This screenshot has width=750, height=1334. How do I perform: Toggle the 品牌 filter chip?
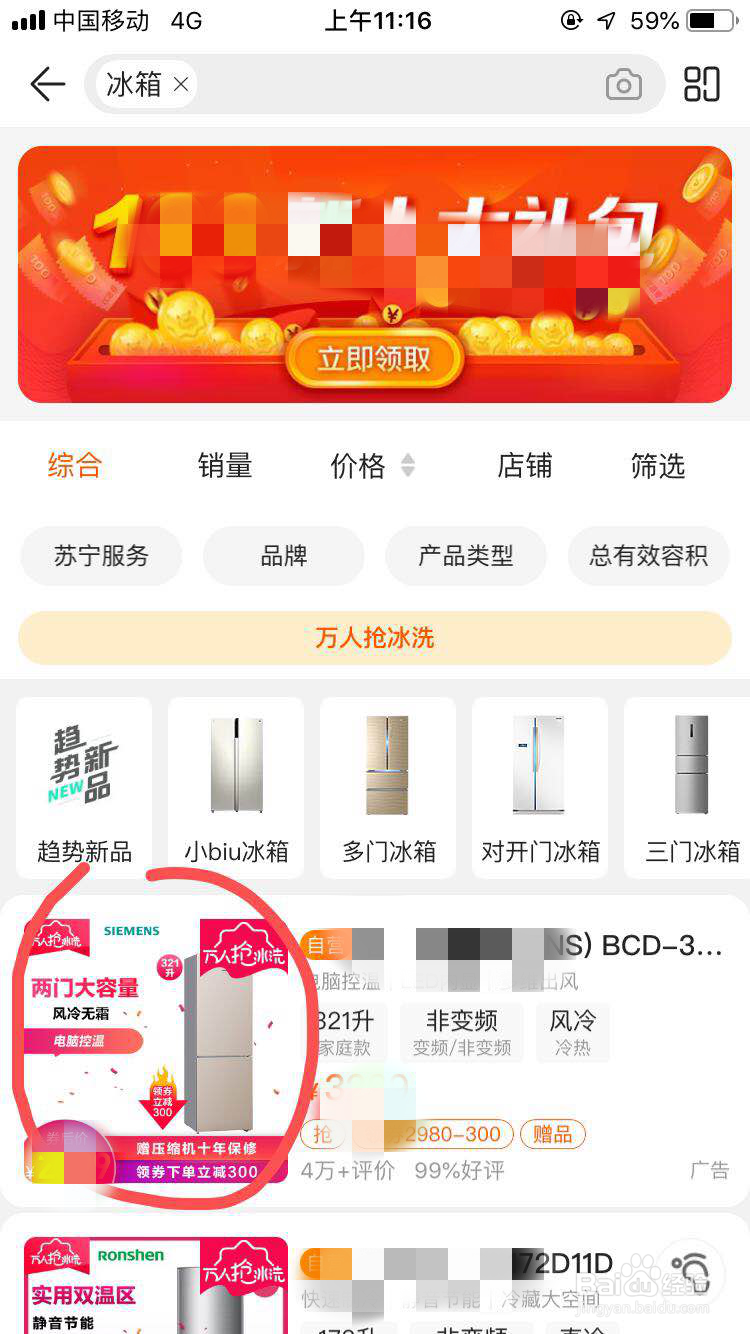283,555
